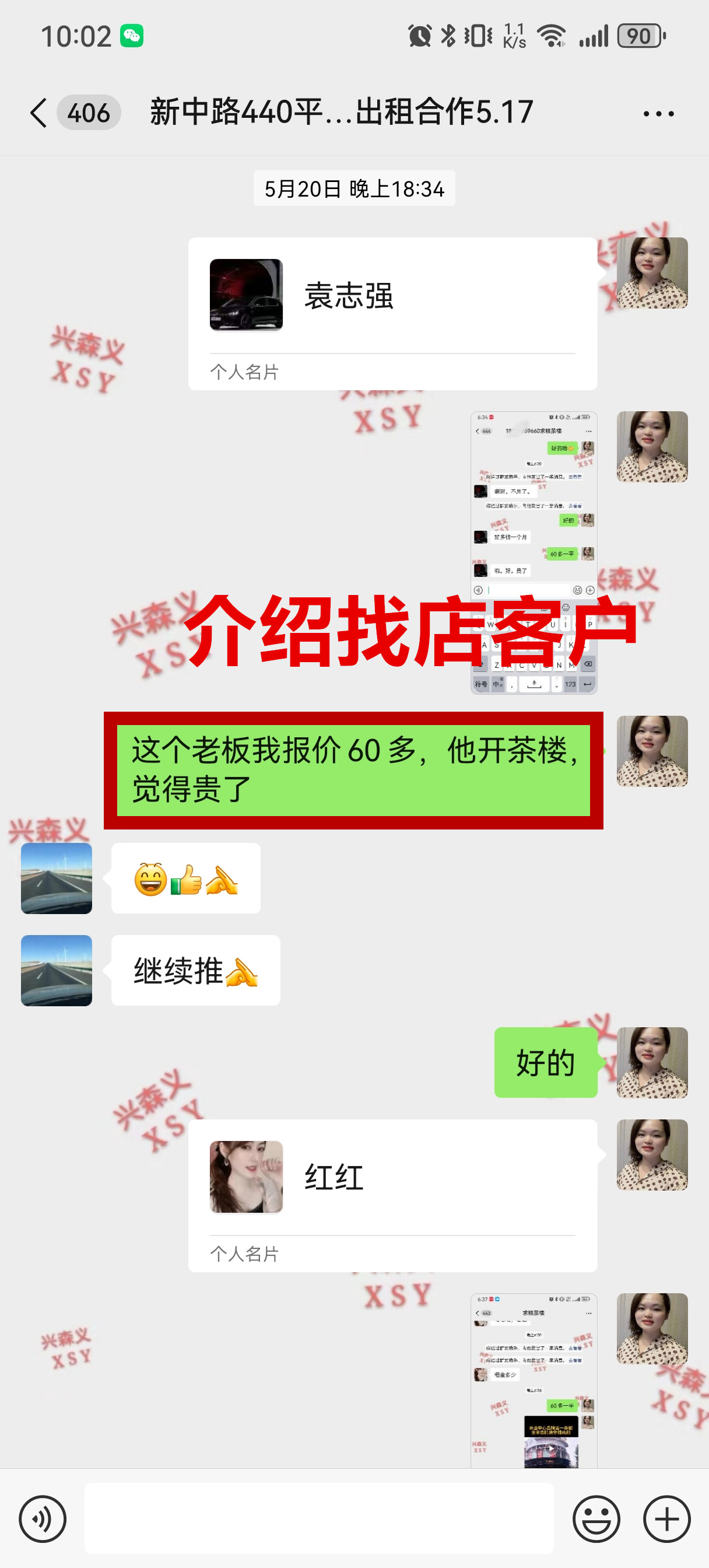Open the emoji picker

(596, 1518)
